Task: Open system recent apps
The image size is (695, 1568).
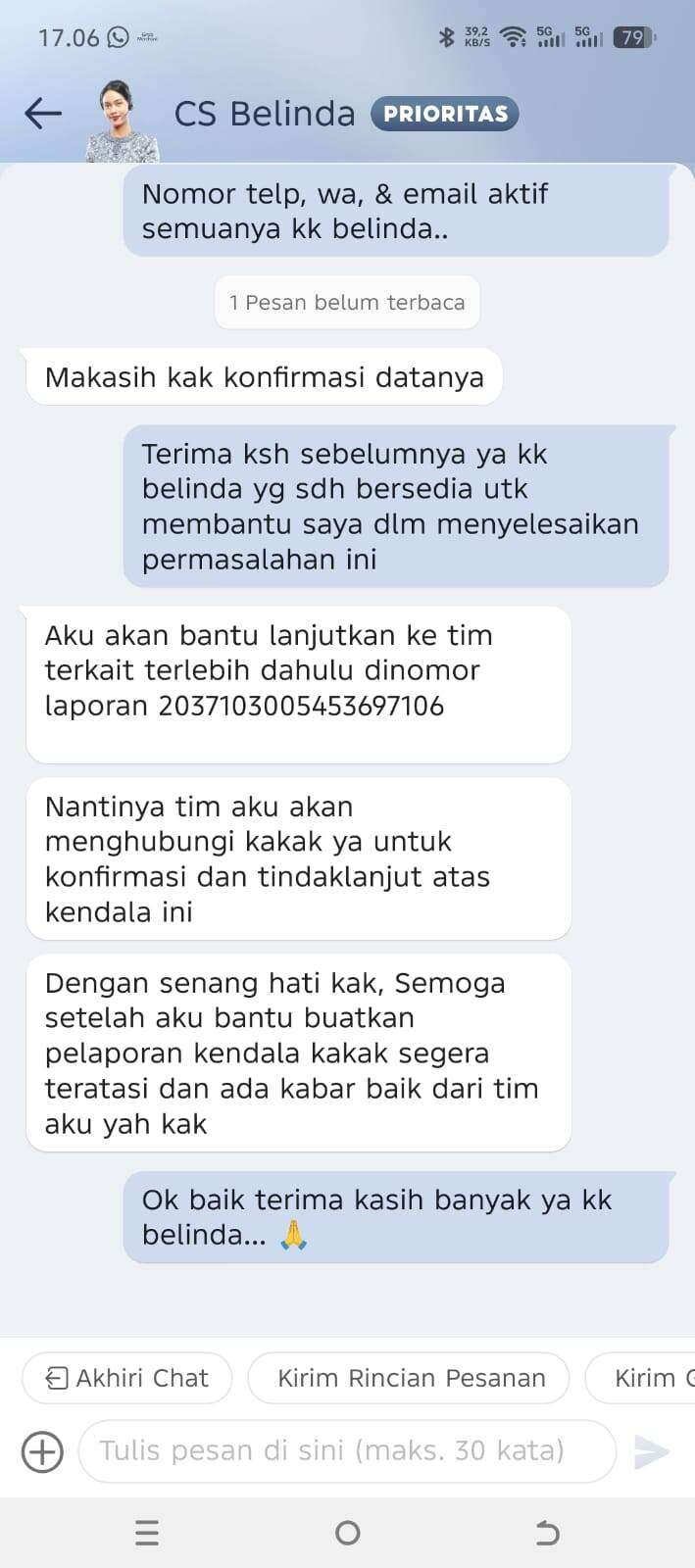Action: coord(147,1533)
